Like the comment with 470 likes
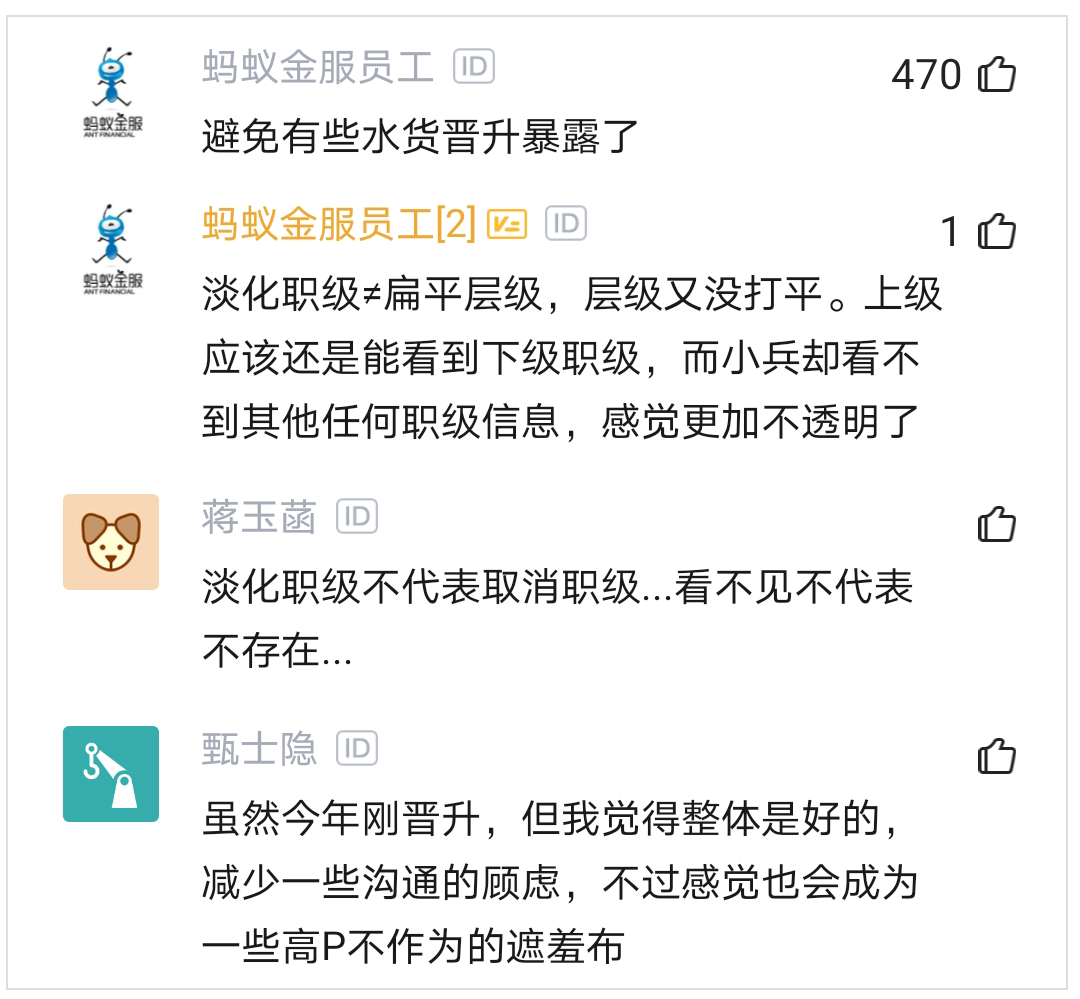Viewport: 1080px width, 999px height. coord(996,75)
